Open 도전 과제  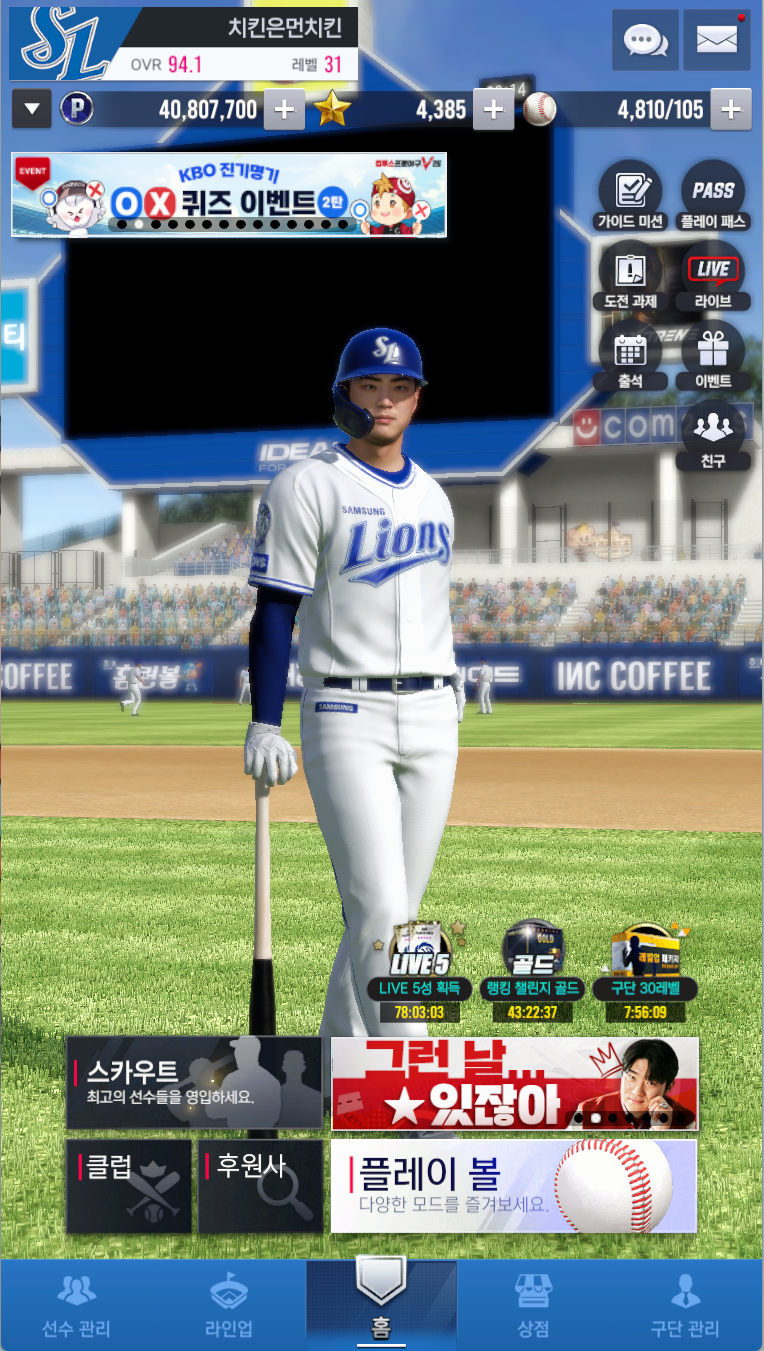point(629,276)
